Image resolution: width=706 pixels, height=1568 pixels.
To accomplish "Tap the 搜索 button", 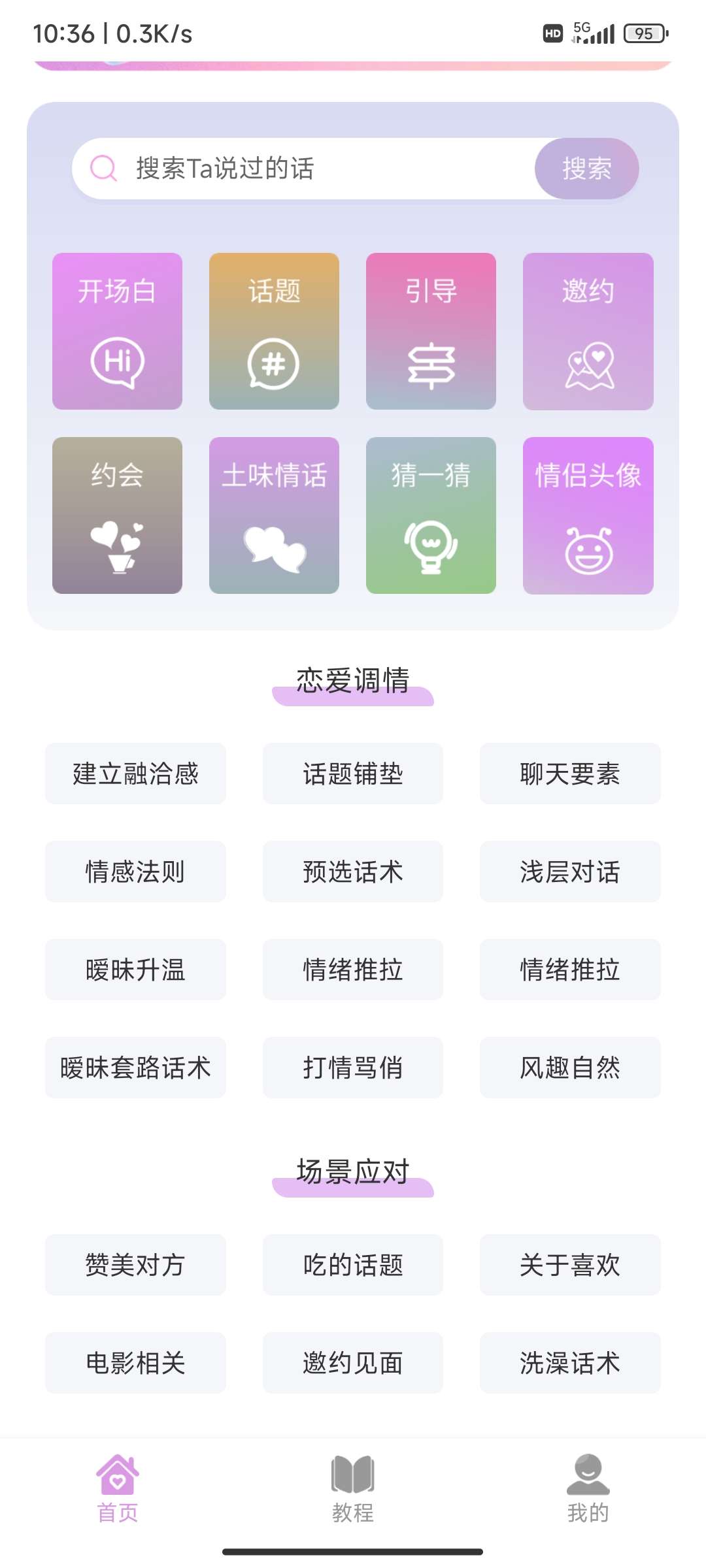I will [x=586, y=169].
